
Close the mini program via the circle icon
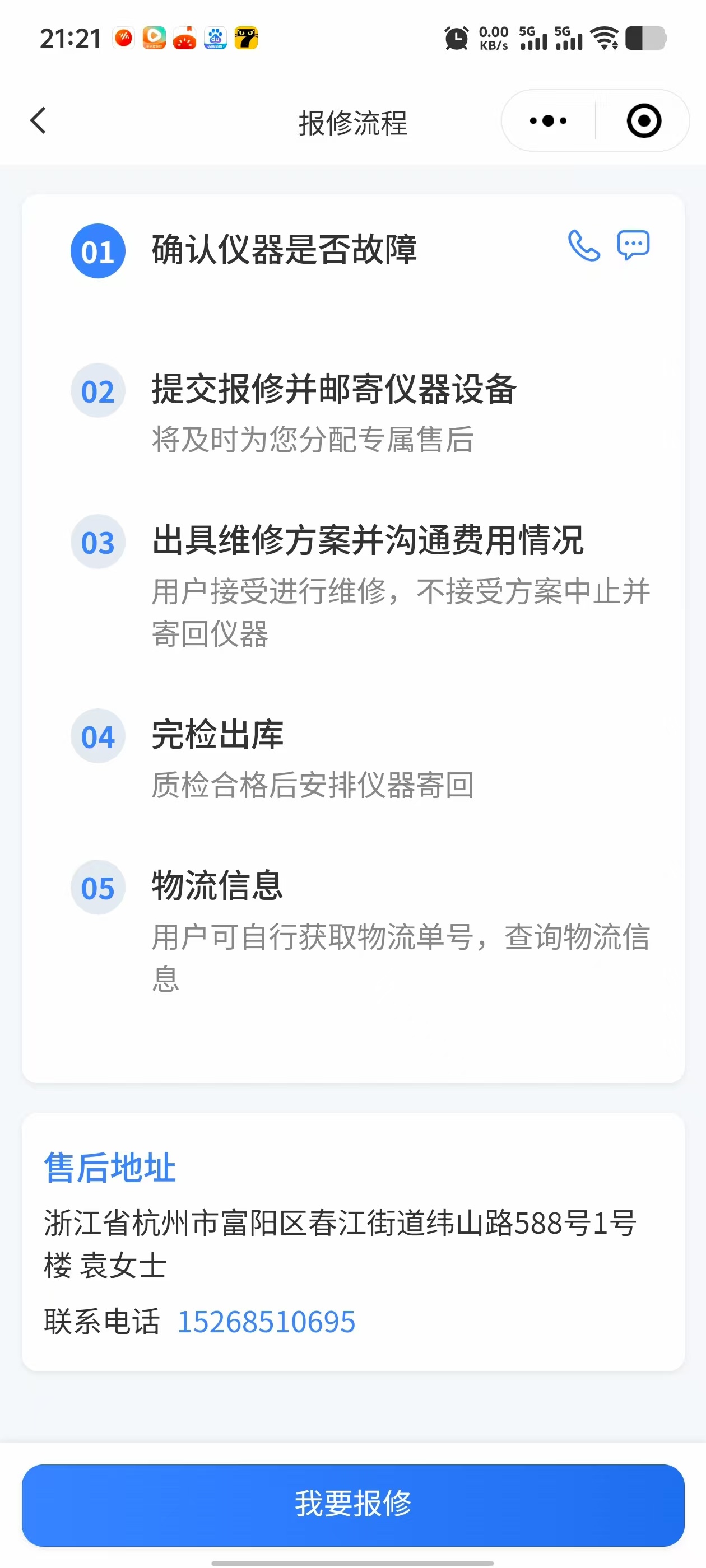point(643,120)
